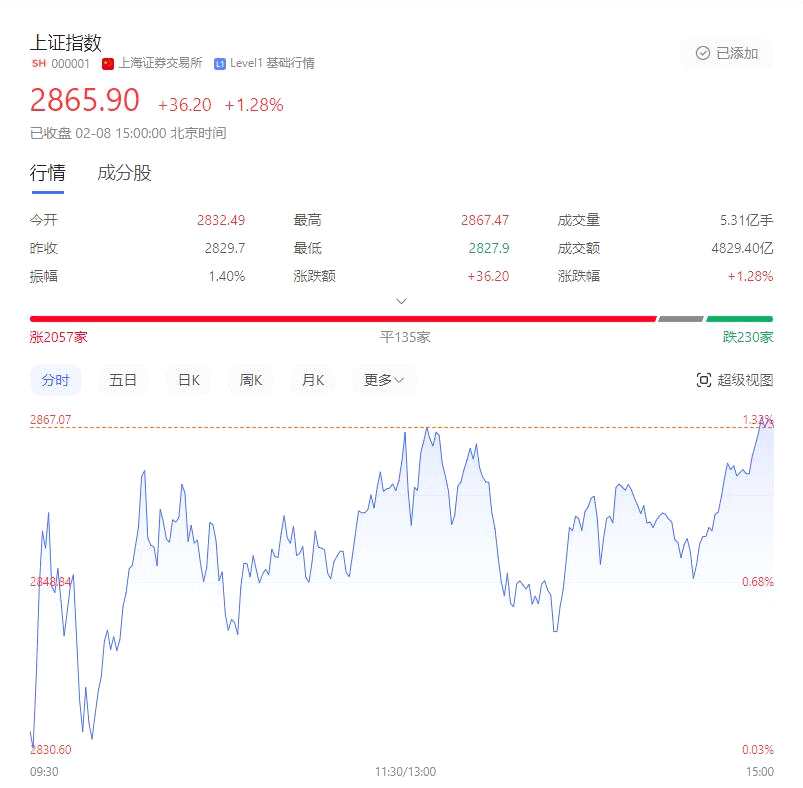Open 超级视图 full chart view

[x=735, y=380]
